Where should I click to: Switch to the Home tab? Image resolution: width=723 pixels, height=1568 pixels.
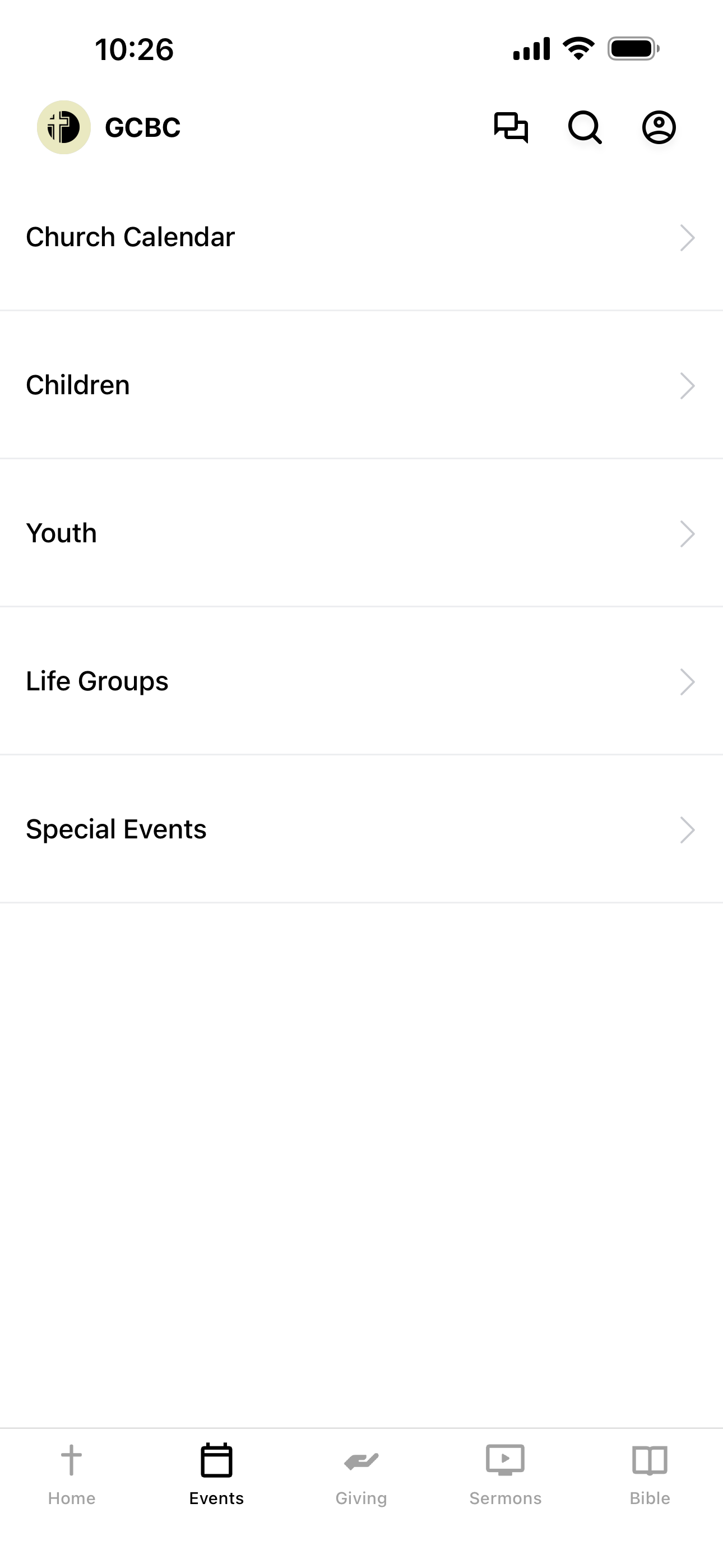[x=72, y=1474]
